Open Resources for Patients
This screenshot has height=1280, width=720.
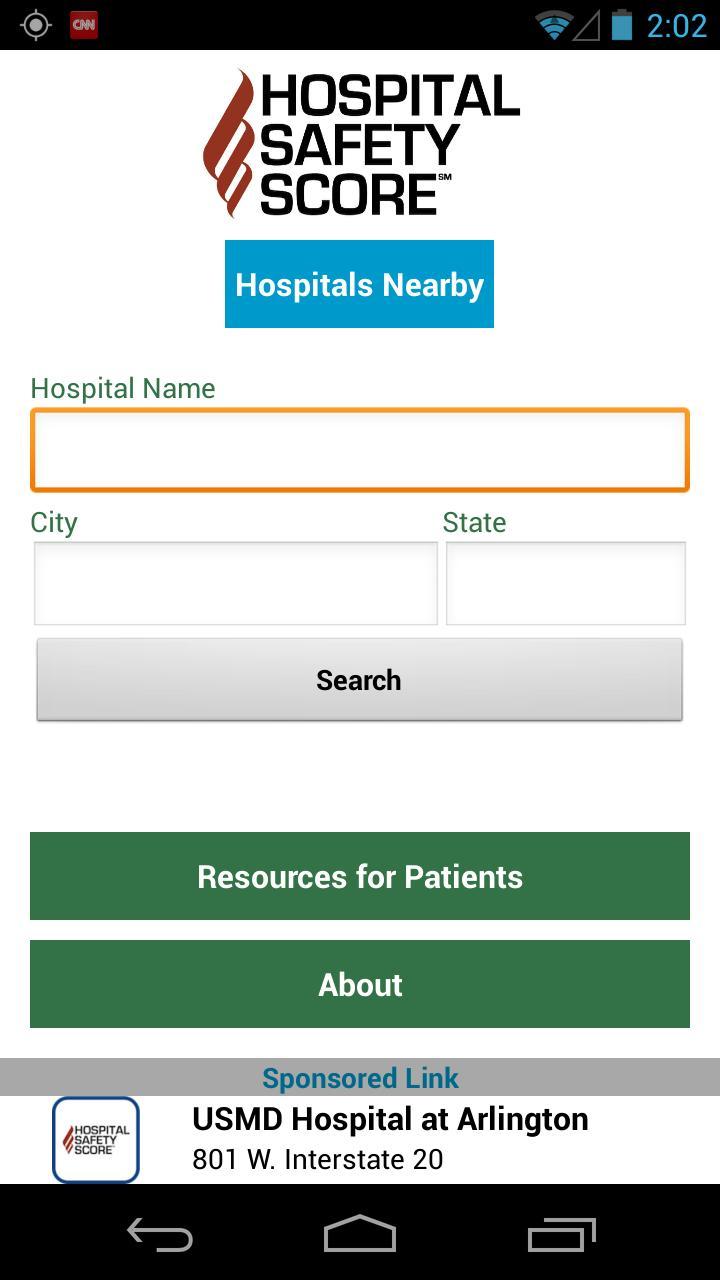pos(360,876)
